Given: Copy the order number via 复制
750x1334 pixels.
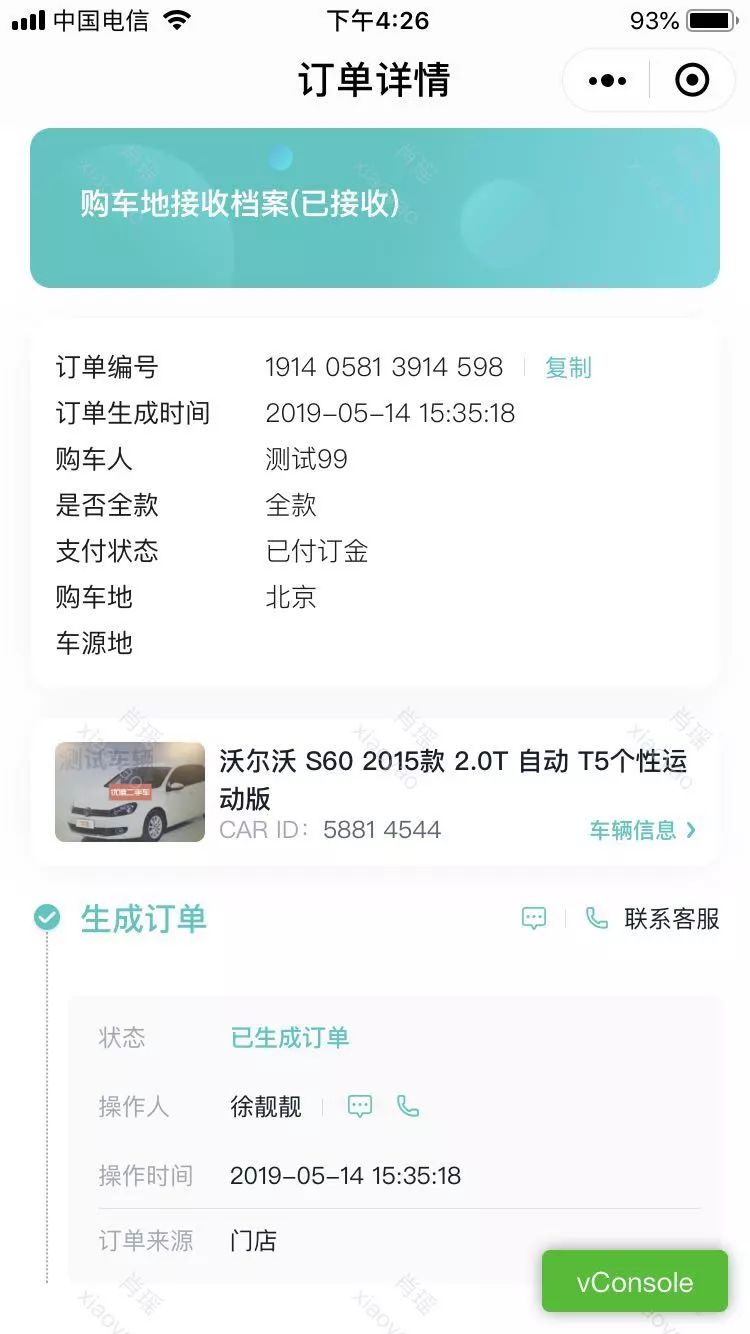Looking at the screenshot, I should coord(568,368).
